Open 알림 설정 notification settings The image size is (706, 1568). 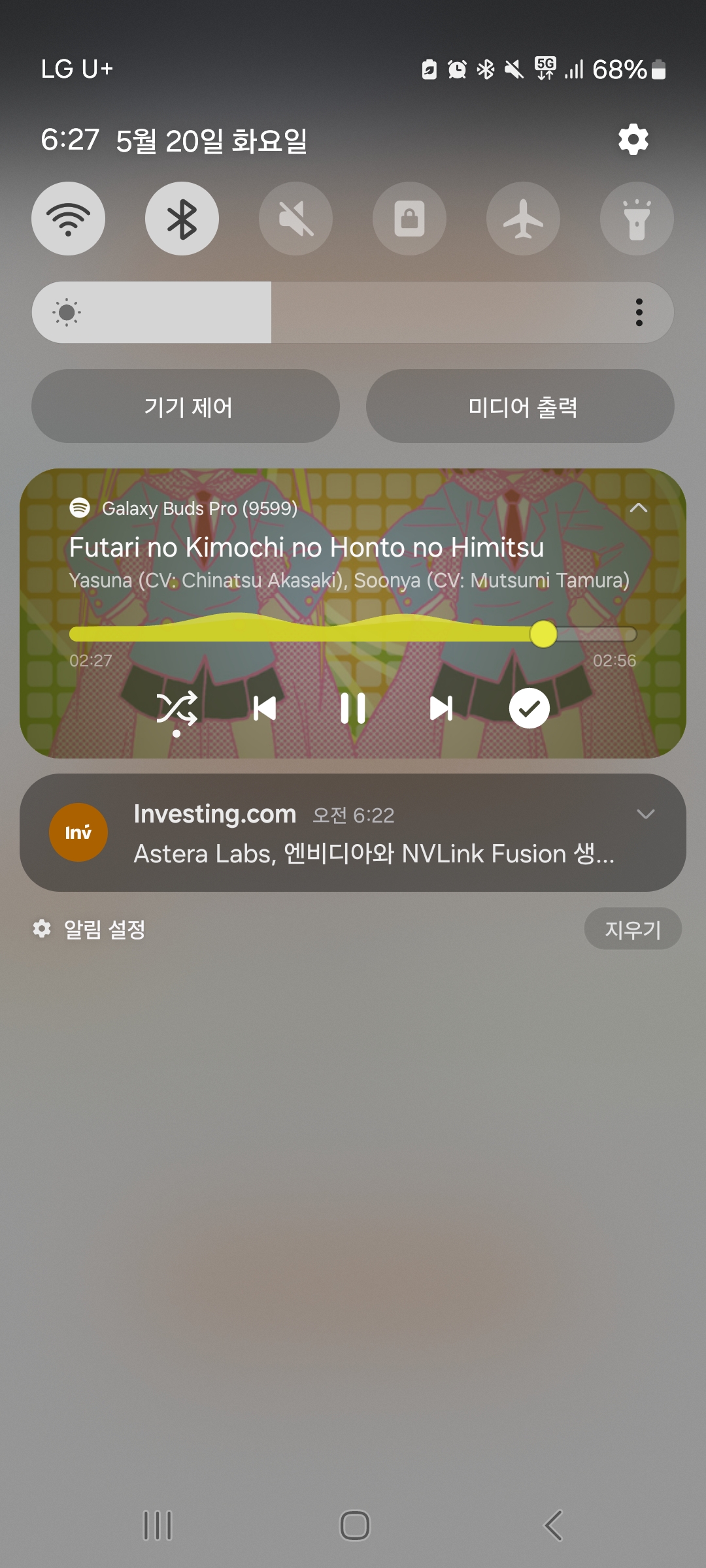[90, 929]
